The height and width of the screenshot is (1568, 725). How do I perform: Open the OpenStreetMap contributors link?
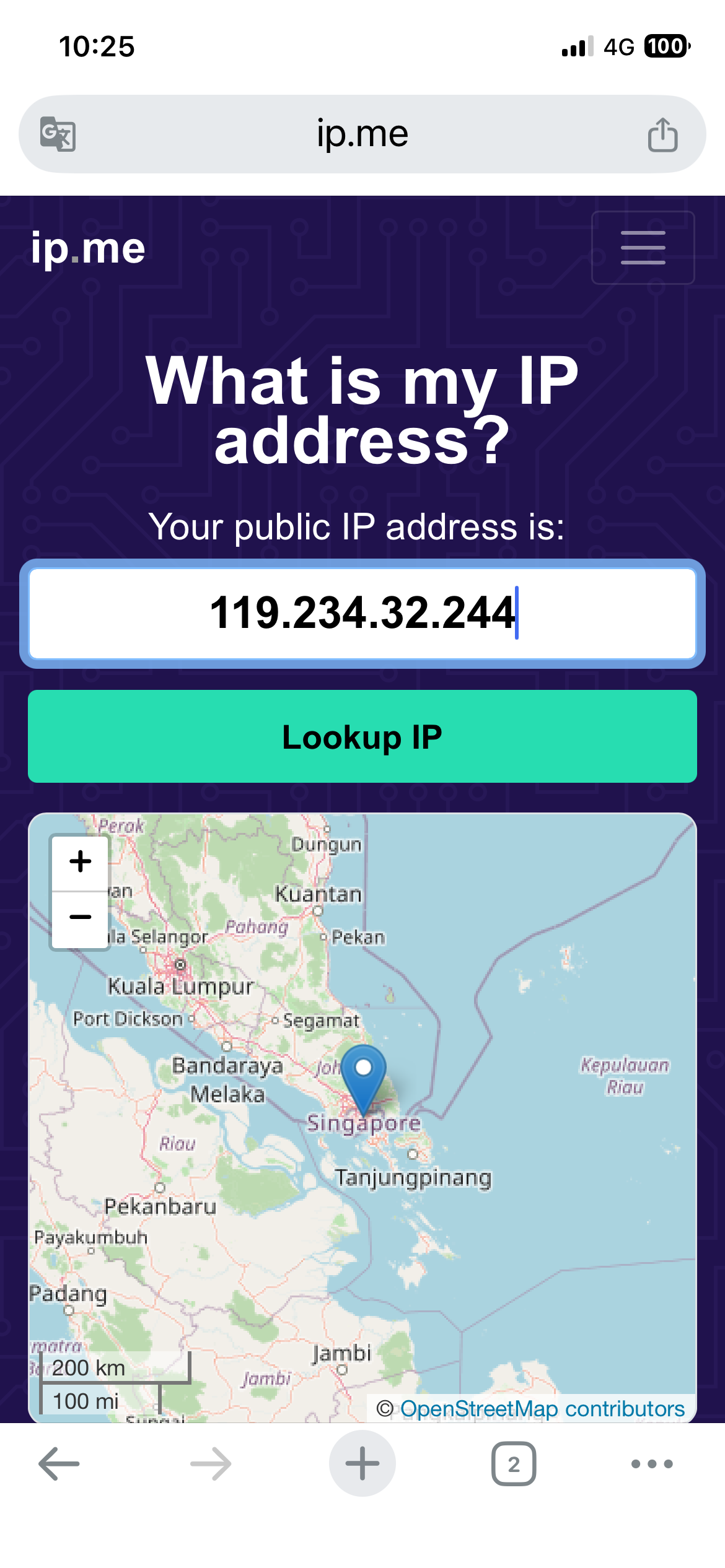click(542, 1408)
